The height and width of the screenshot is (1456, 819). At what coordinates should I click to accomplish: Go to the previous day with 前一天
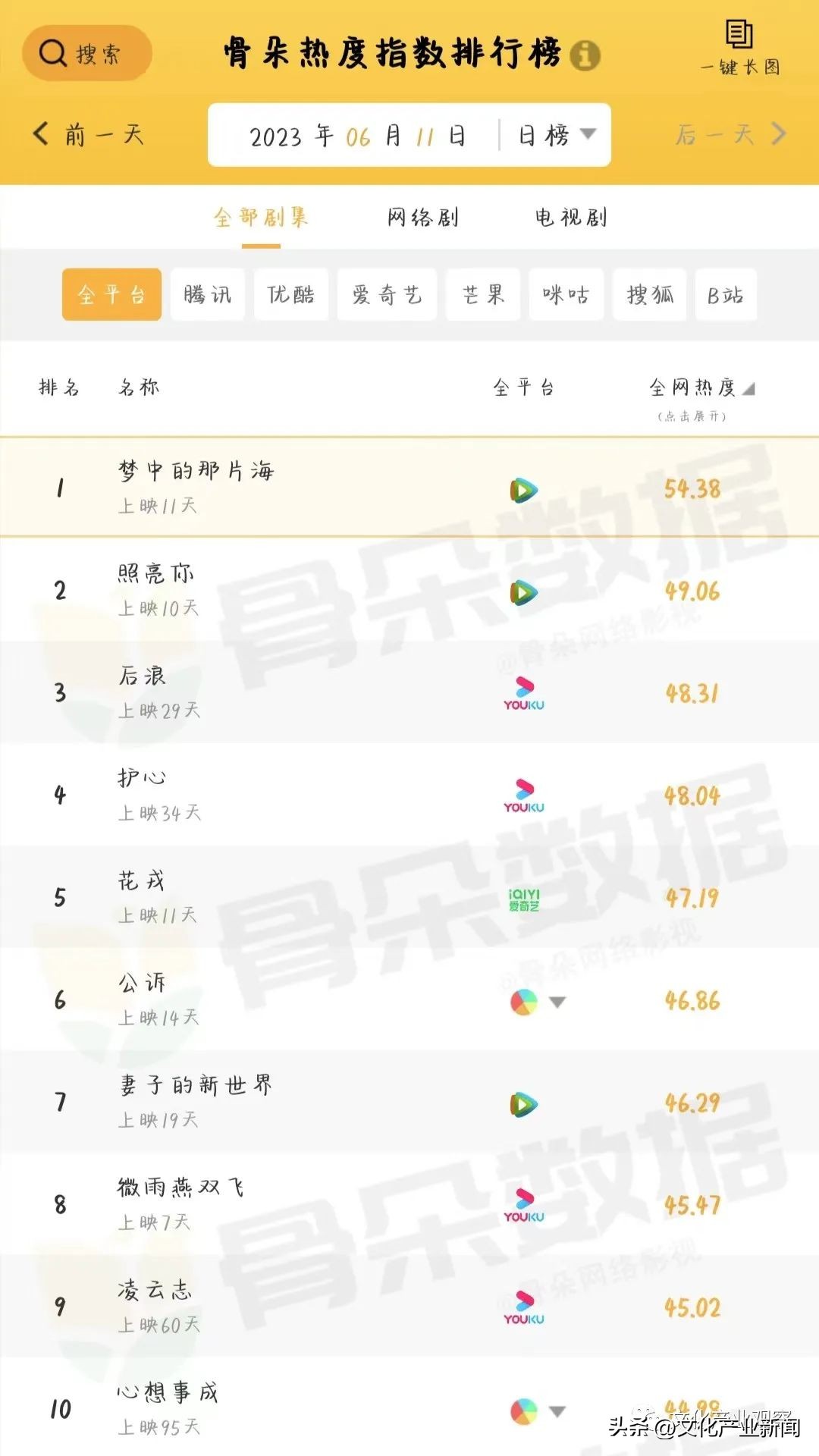(x=91, y=133)
